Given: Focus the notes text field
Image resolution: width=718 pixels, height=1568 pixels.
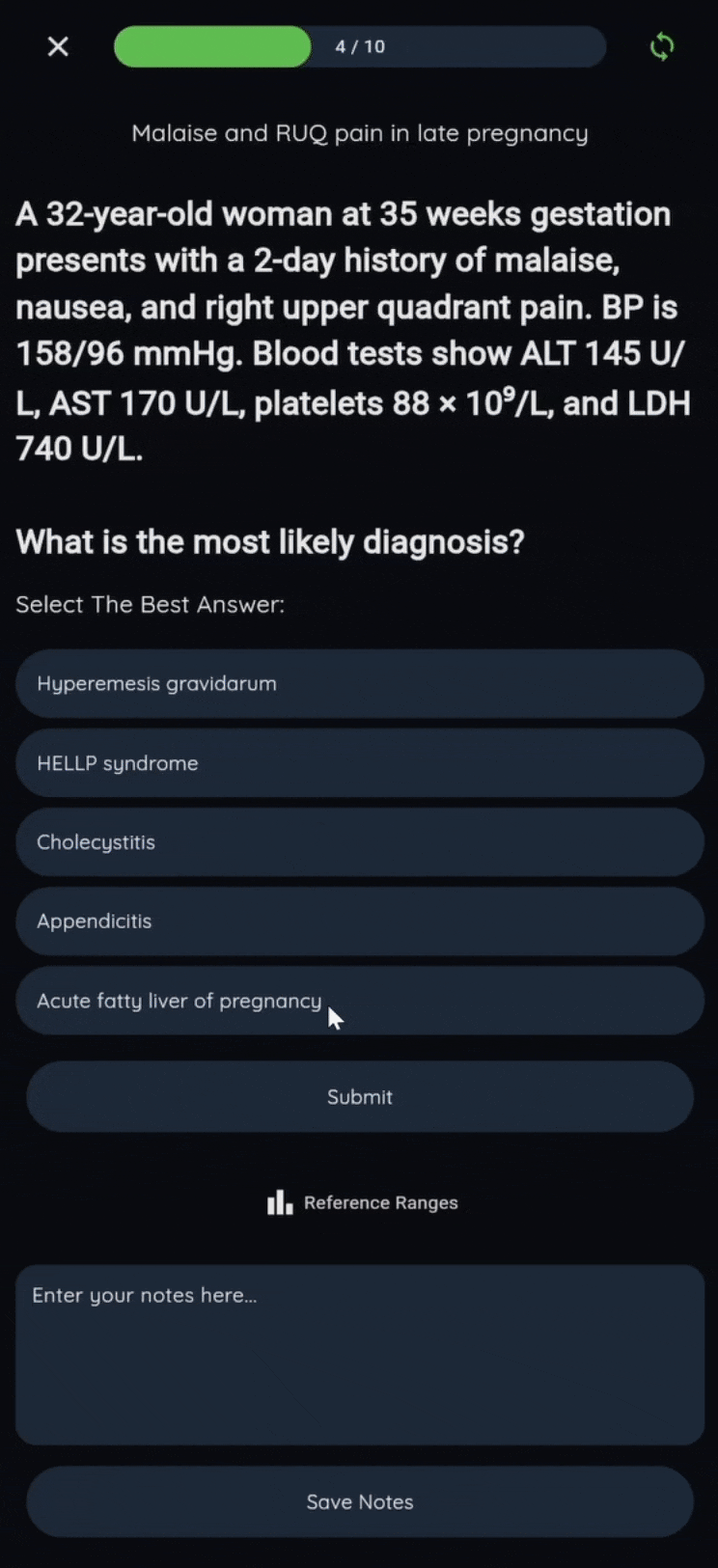Looking at the screenshot, I should pos(359,1354).
